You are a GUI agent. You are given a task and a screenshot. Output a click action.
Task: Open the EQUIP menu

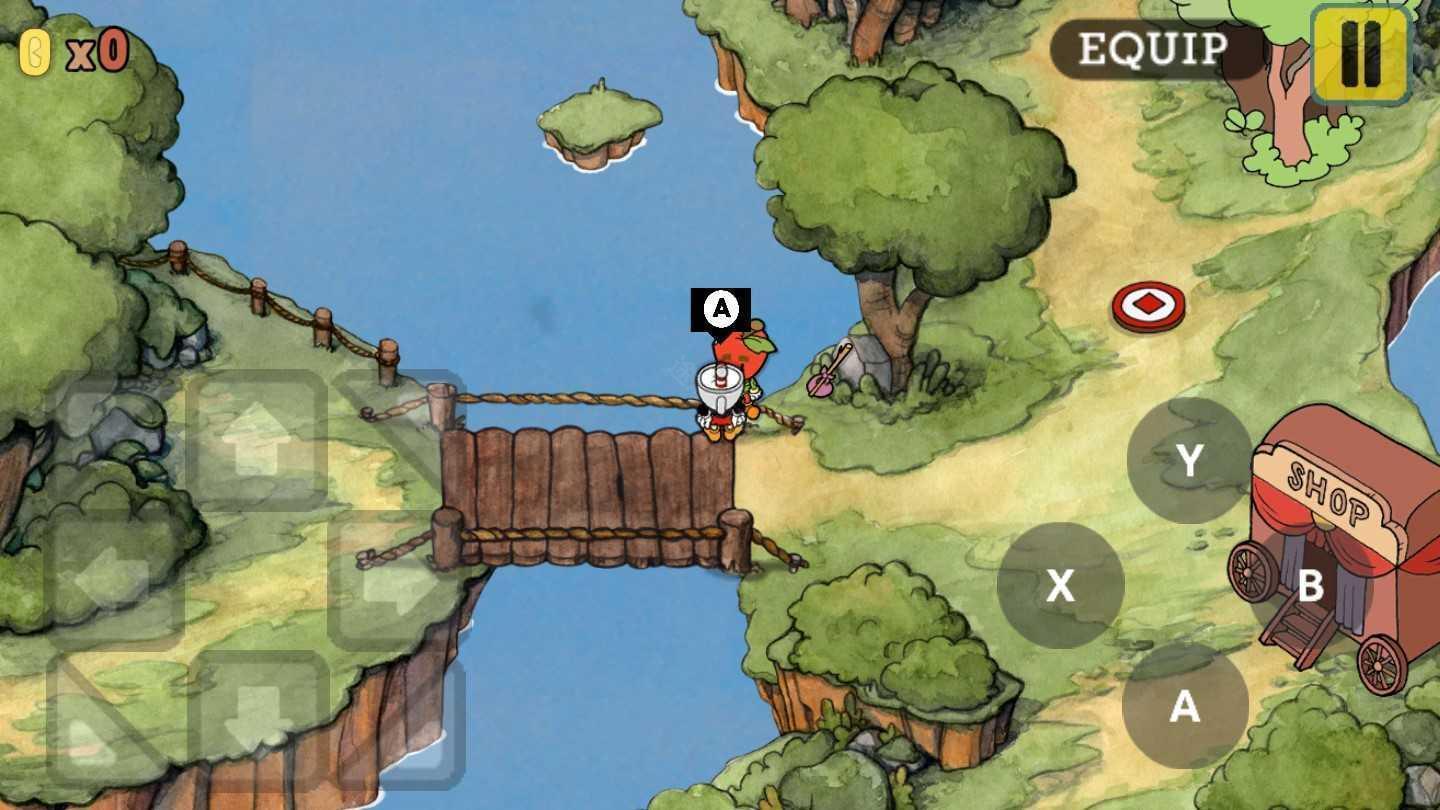1152,49
